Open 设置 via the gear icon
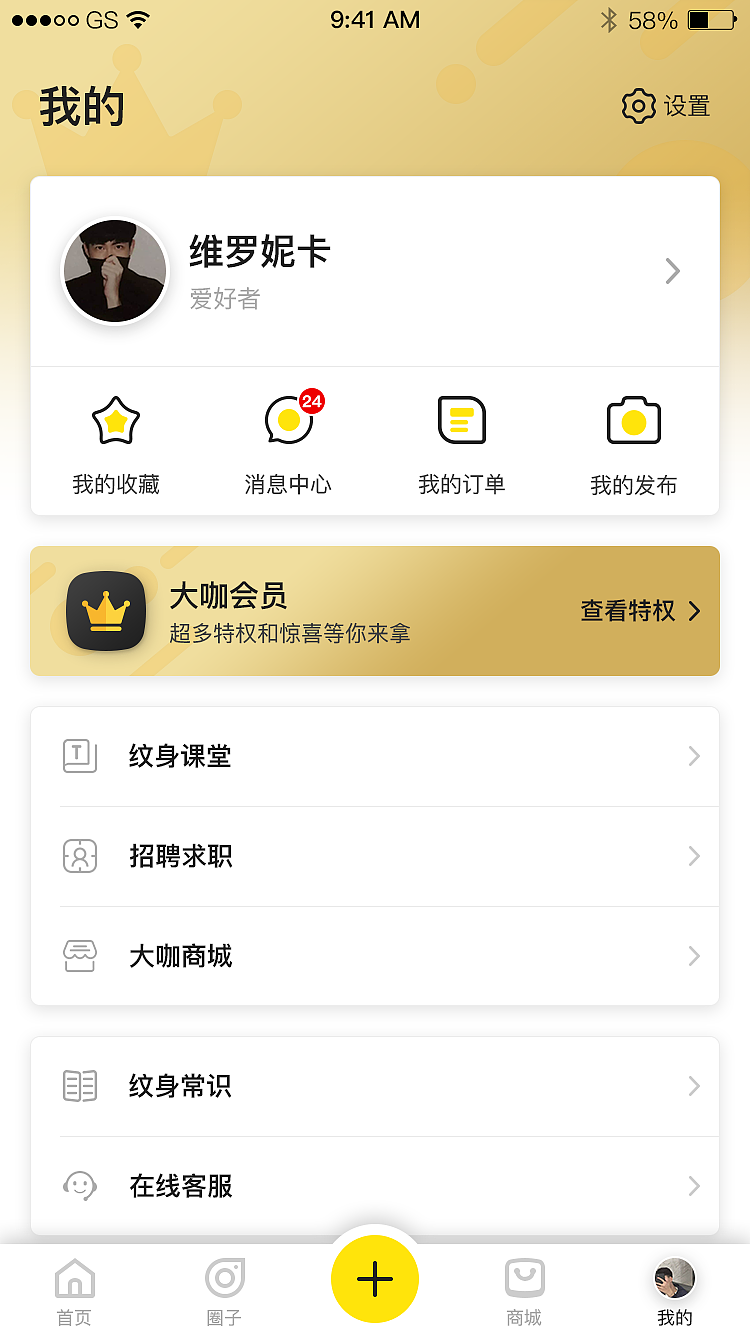 638,106
